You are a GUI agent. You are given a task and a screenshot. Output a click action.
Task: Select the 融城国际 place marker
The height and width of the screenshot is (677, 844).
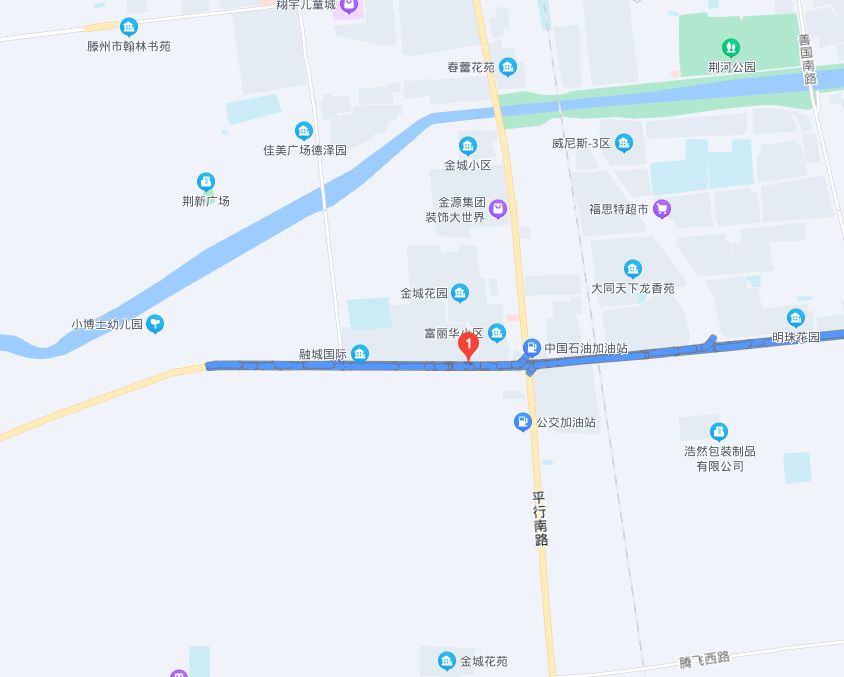[360, 353]
